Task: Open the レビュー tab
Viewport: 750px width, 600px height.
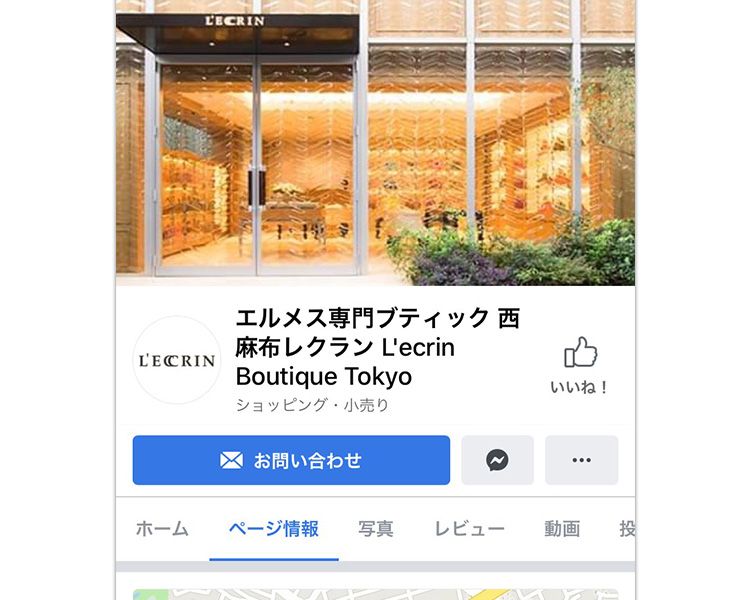Action: [x=469, y=529]
